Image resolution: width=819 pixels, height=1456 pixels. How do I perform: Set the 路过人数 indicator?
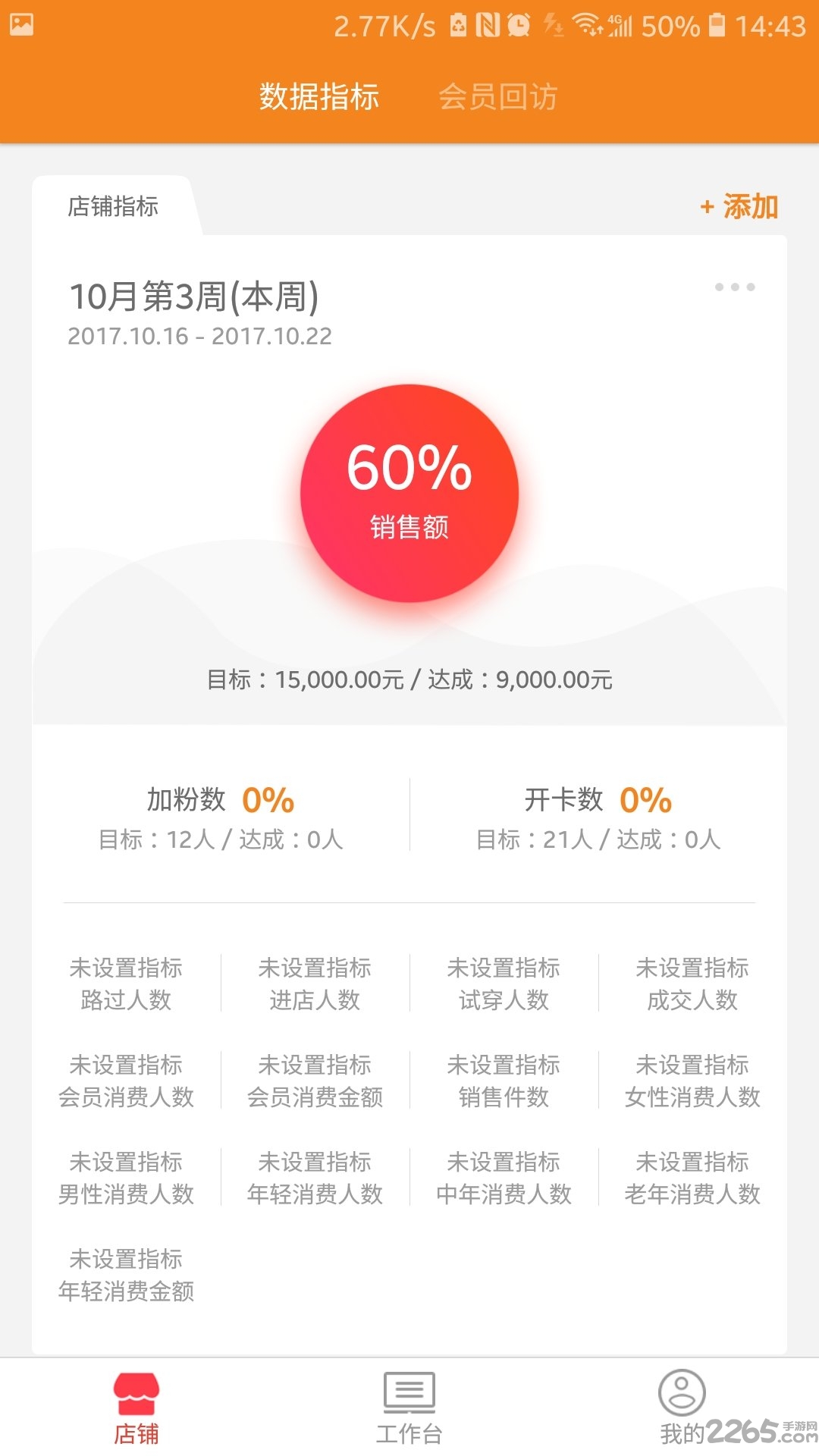(126, 984)
